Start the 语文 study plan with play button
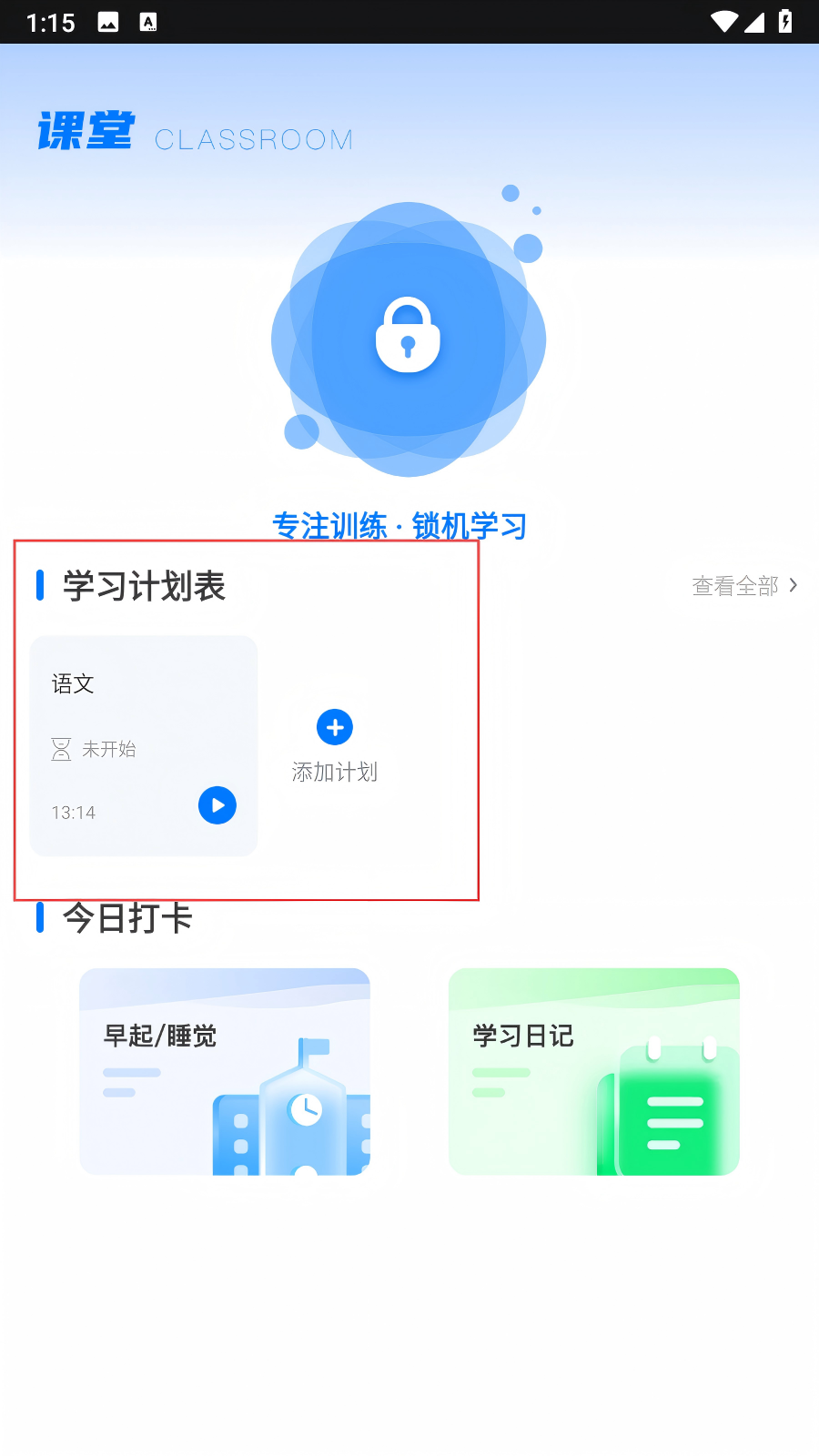 (x=217, y=805)
